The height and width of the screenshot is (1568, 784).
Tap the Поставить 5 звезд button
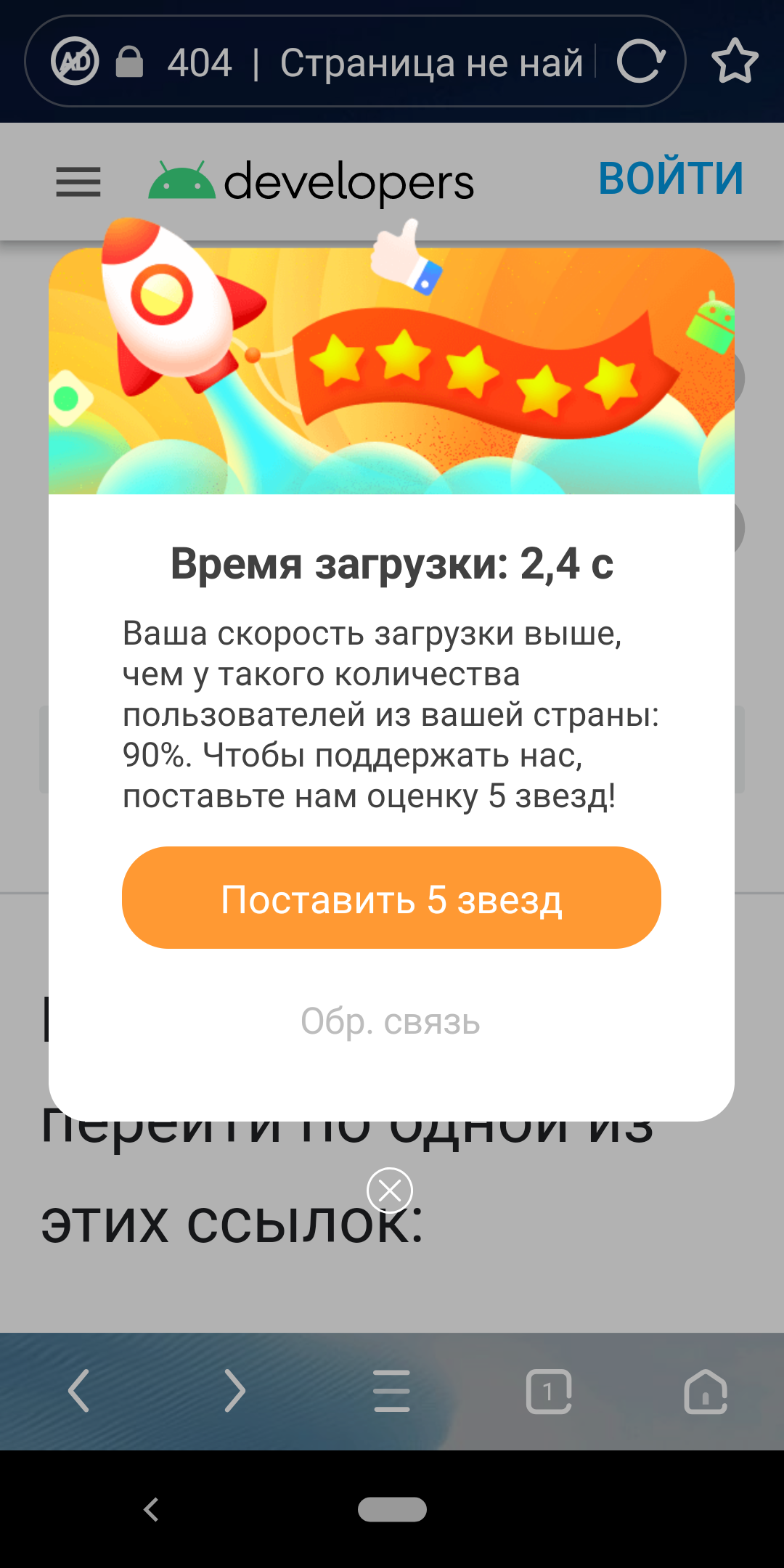[x=391, y=898]
